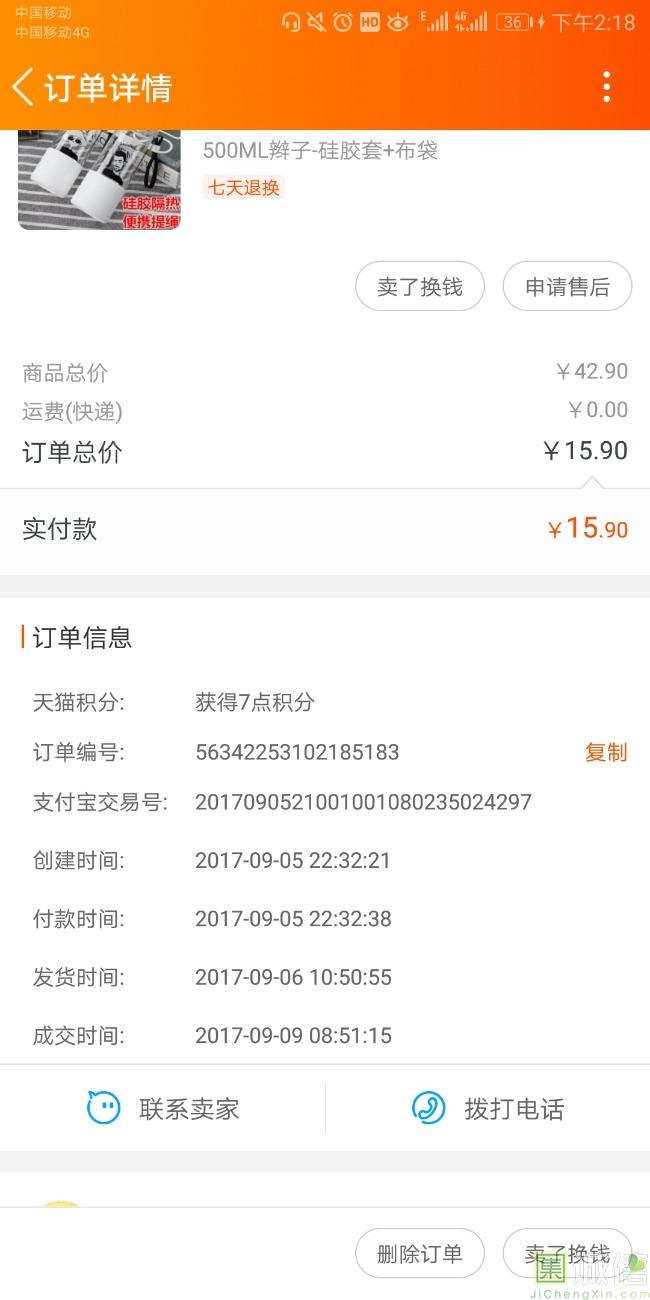Open the three-dot overflow menu
Screen dimensions: 650x1300
(606, 87)
